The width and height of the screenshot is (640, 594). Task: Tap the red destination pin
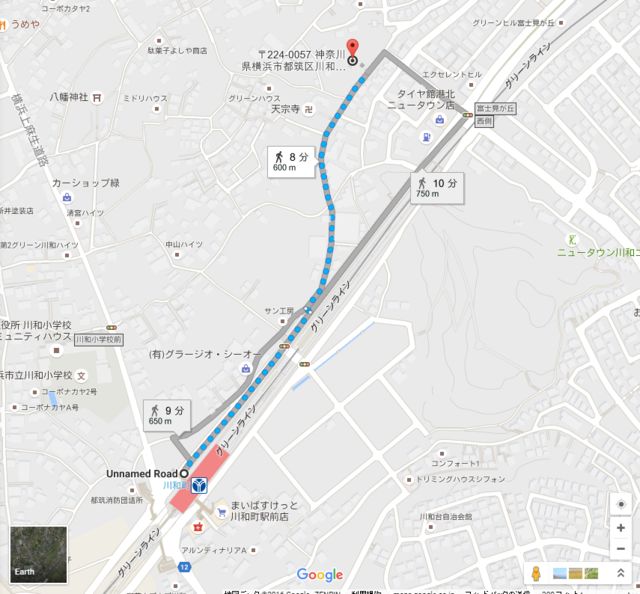[x=352, y=50]
